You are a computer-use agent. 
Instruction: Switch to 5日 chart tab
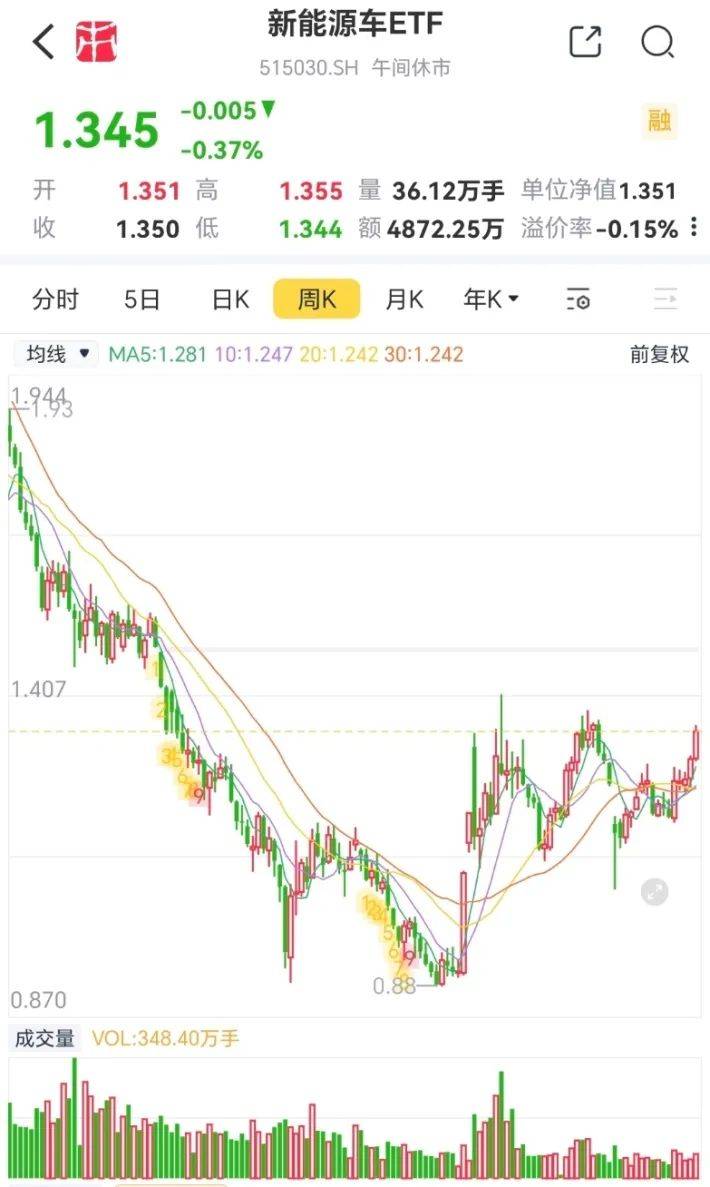coord(142,299)
